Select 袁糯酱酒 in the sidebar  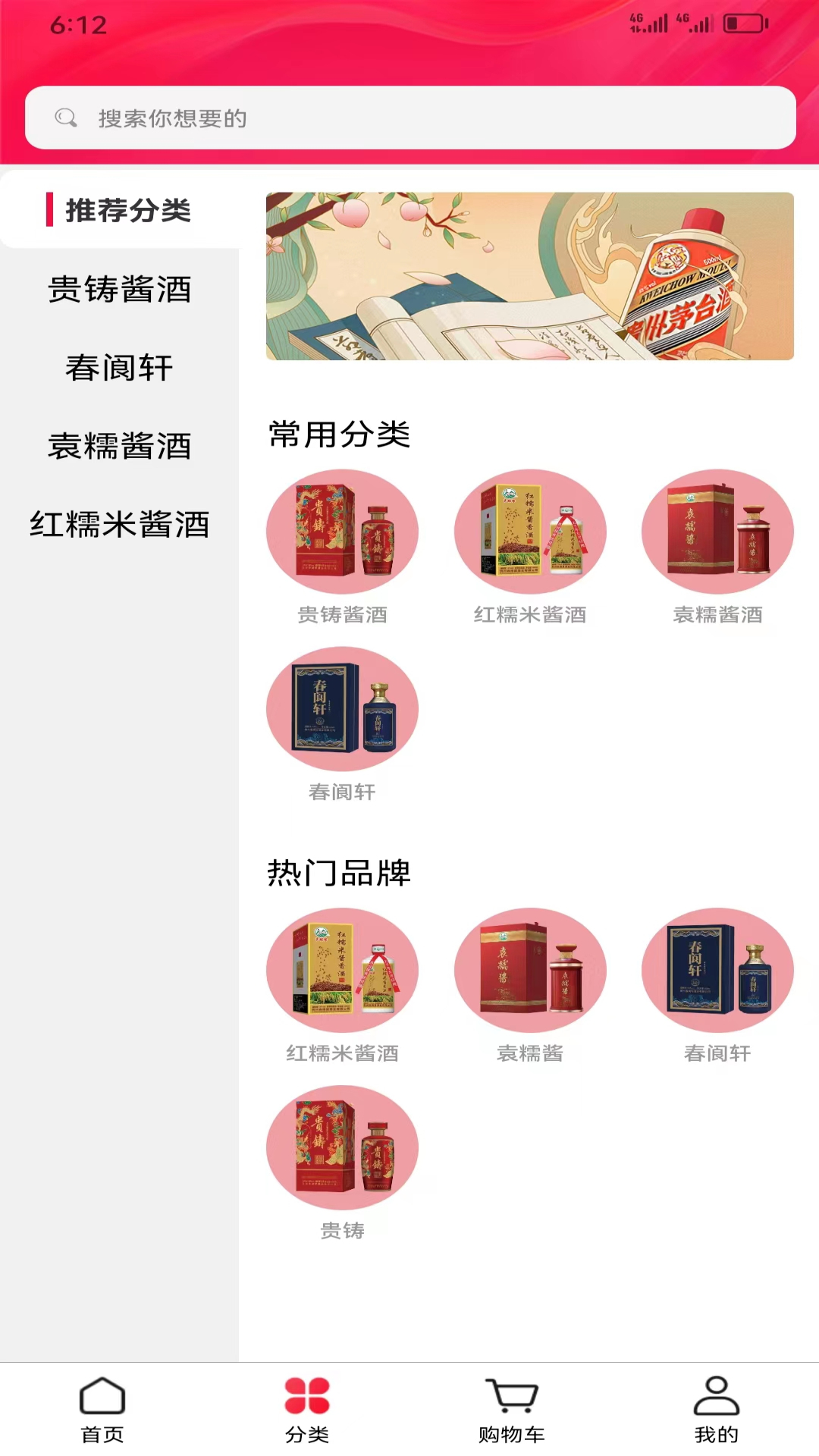click(x=120, y=446)
